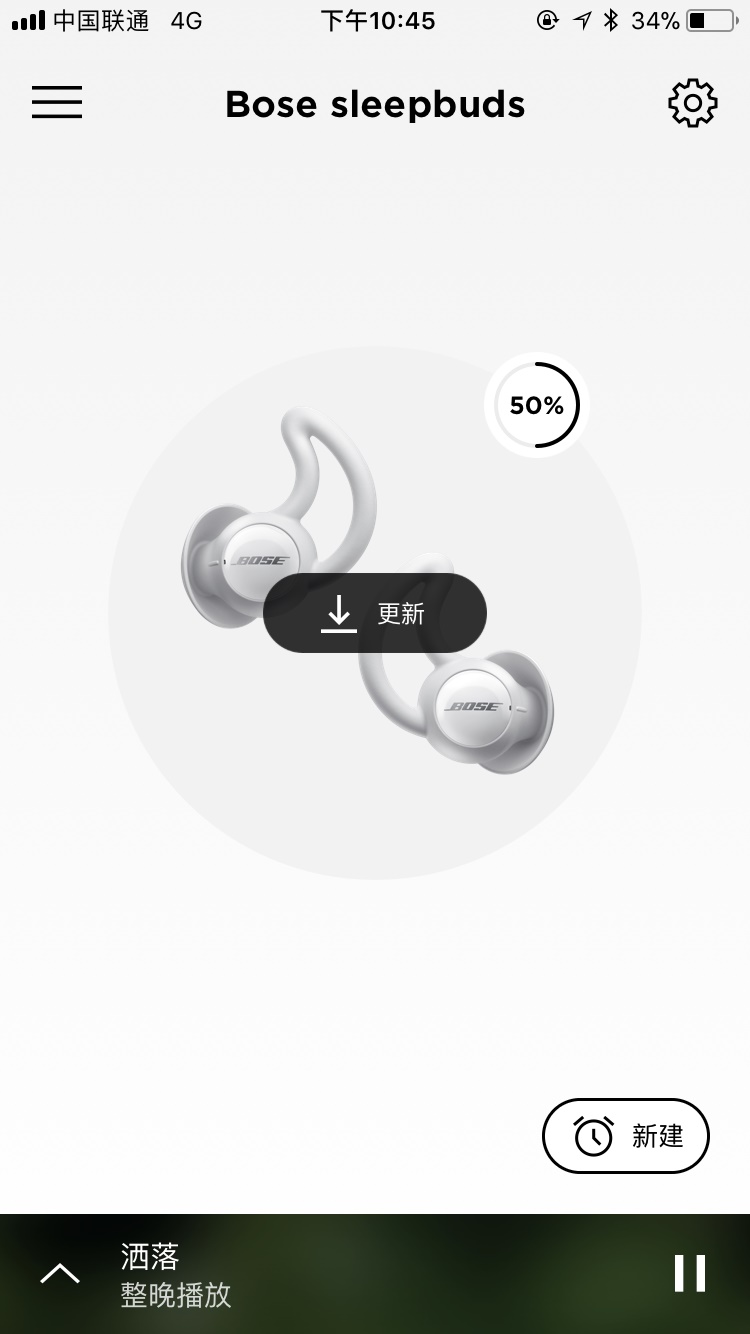Click the download arrow inside the 更新 button

pyautogui.click(x=339, y=613)
